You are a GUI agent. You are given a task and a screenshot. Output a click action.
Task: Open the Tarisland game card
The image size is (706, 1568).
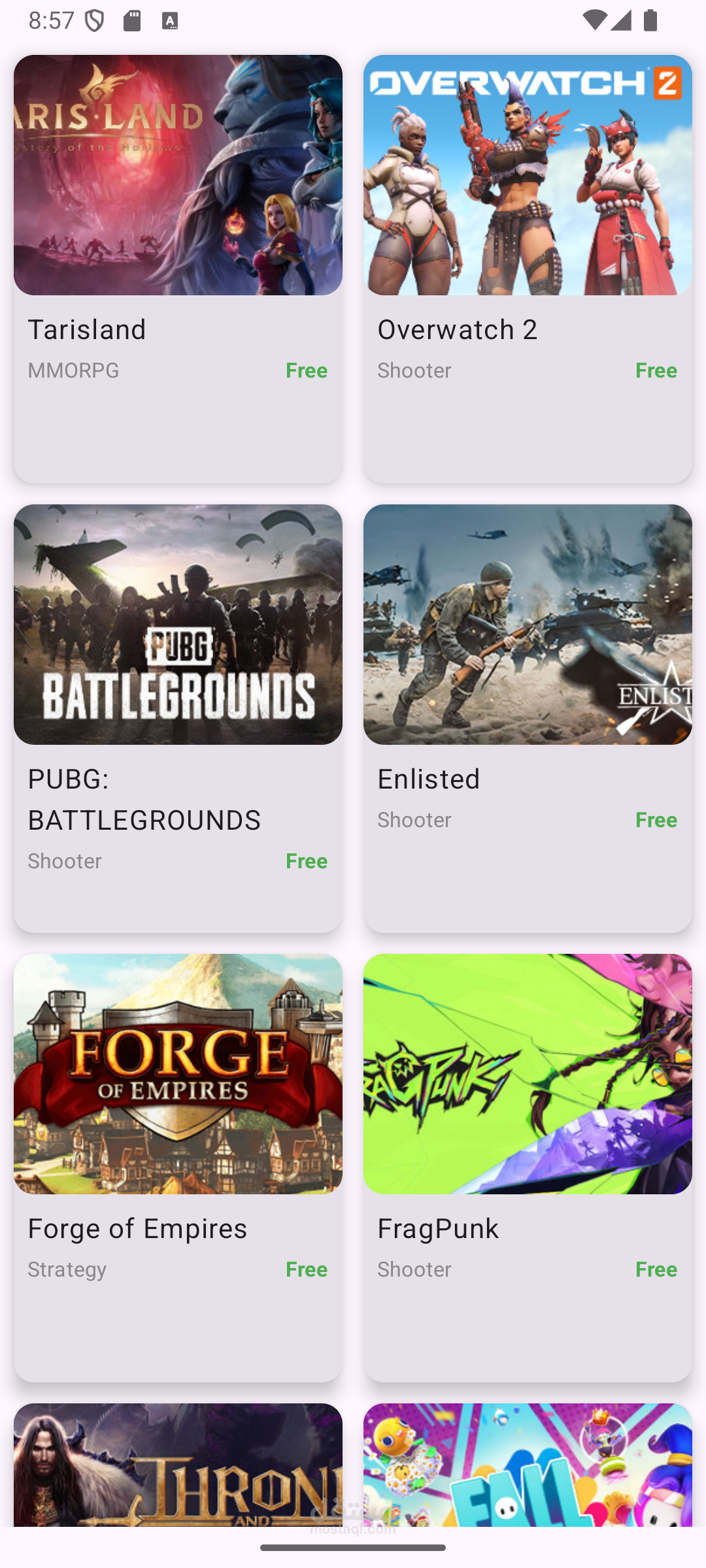point(178,269)
